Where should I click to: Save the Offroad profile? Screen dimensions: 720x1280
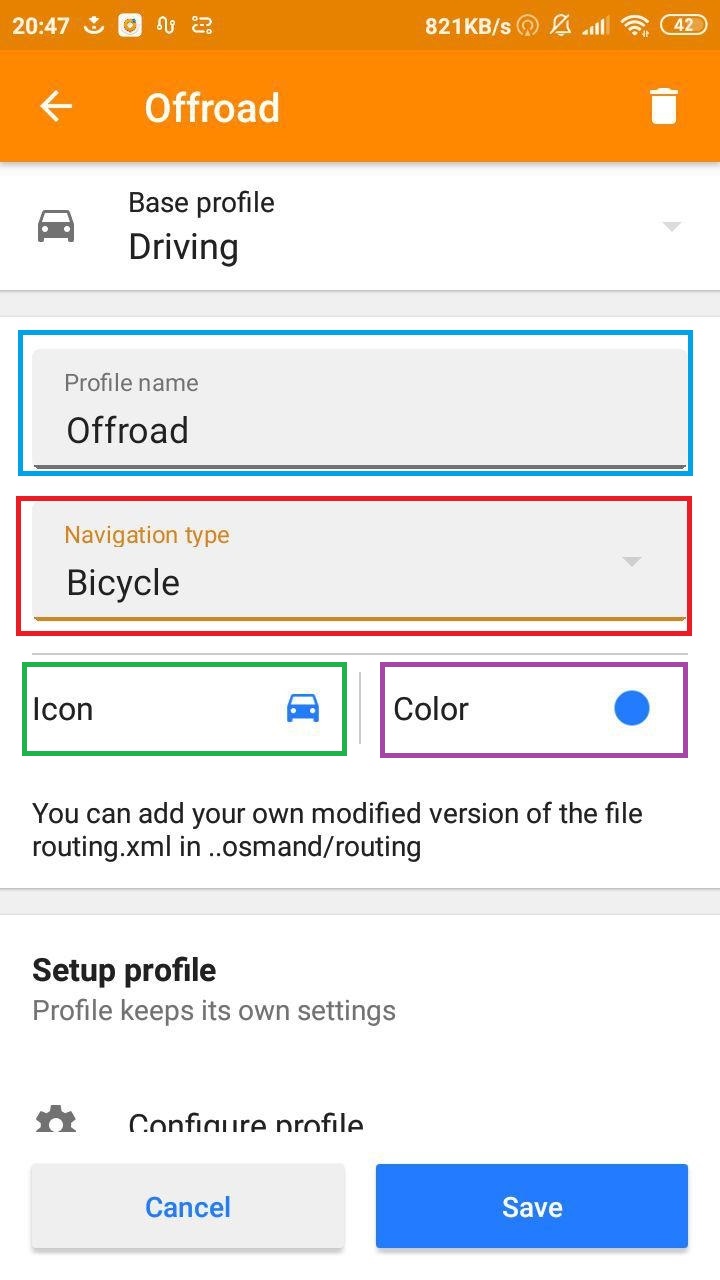[532, 1206]
